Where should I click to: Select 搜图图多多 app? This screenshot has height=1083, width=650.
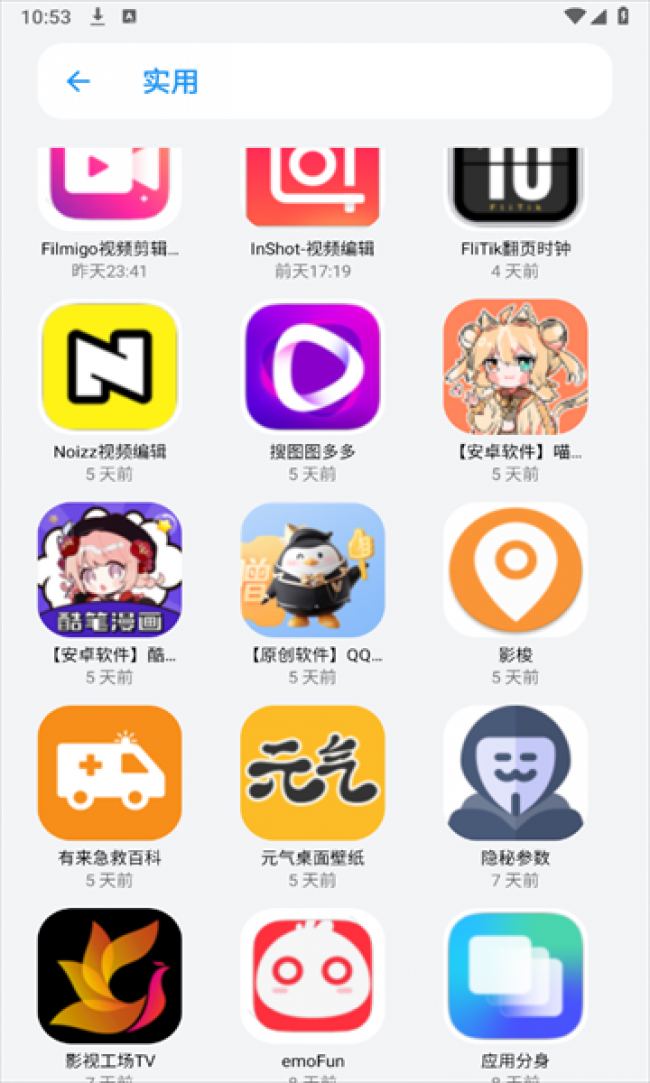pyautogui.click(x=313, y=366)
